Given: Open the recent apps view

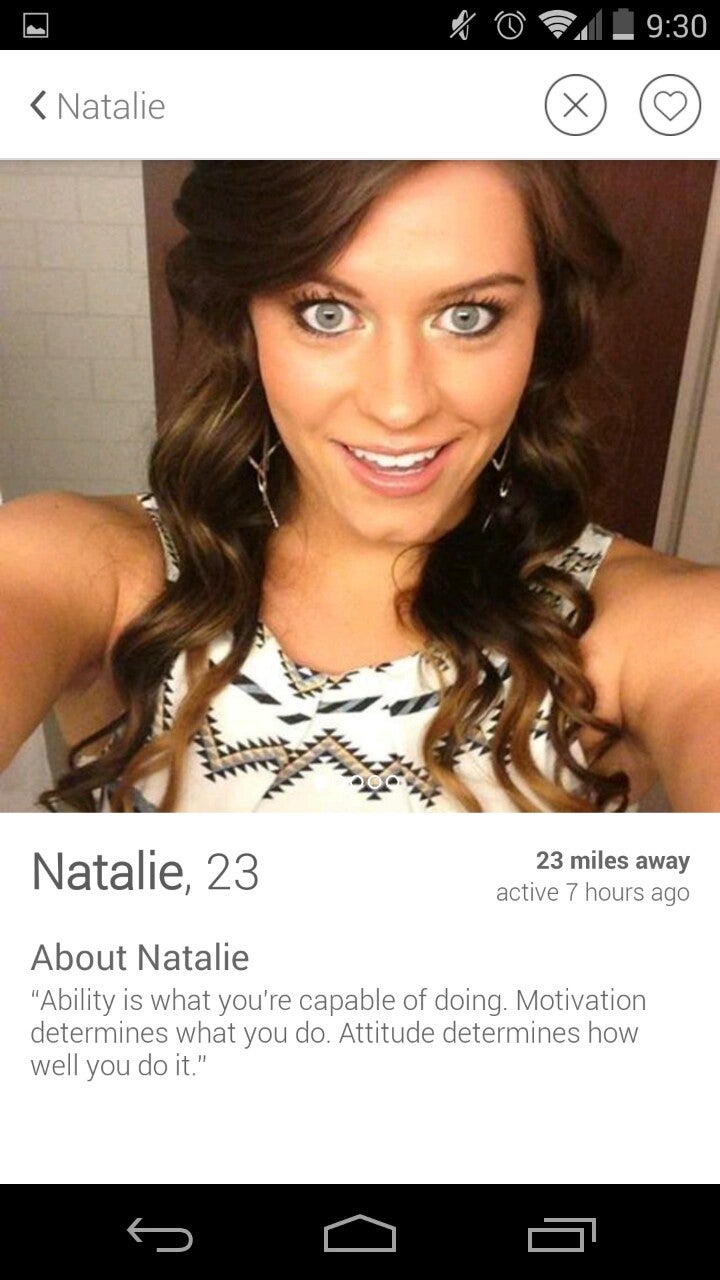Looking at the screenshot, I should click(561, 1234).
